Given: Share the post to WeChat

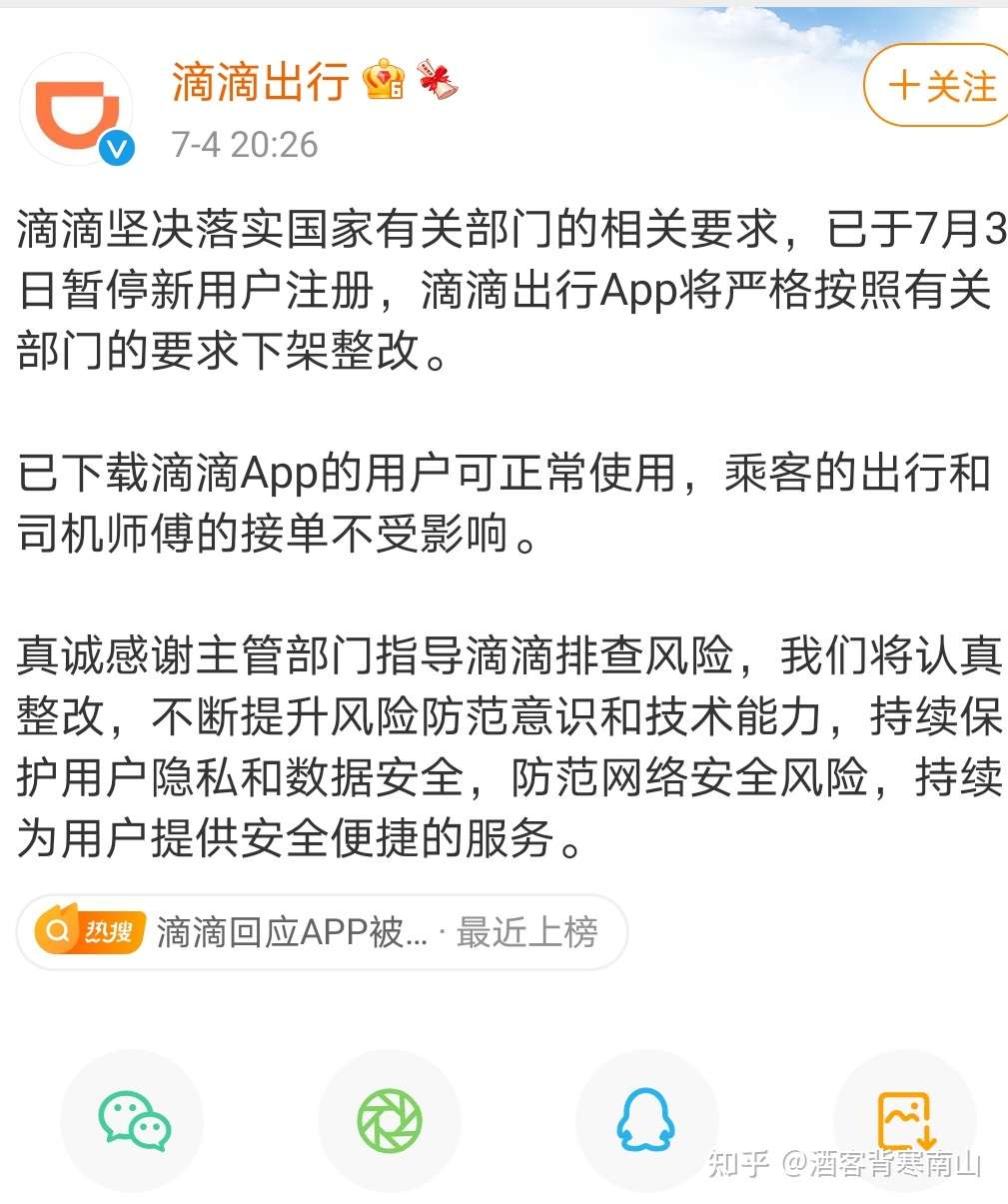Looking at the screenshot, I should 134,1121.
